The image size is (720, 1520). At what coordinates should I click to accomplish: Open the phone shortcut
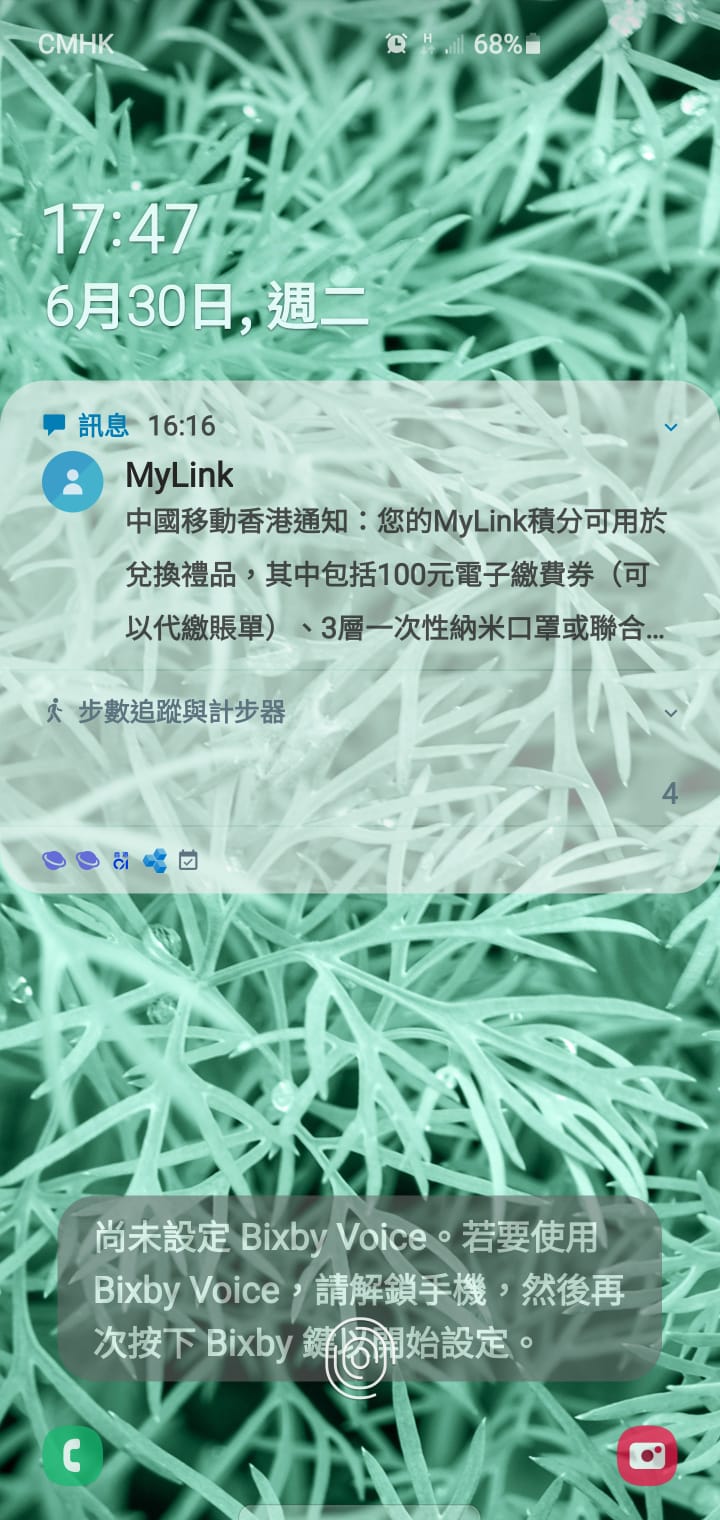[x=73, y=1455]
